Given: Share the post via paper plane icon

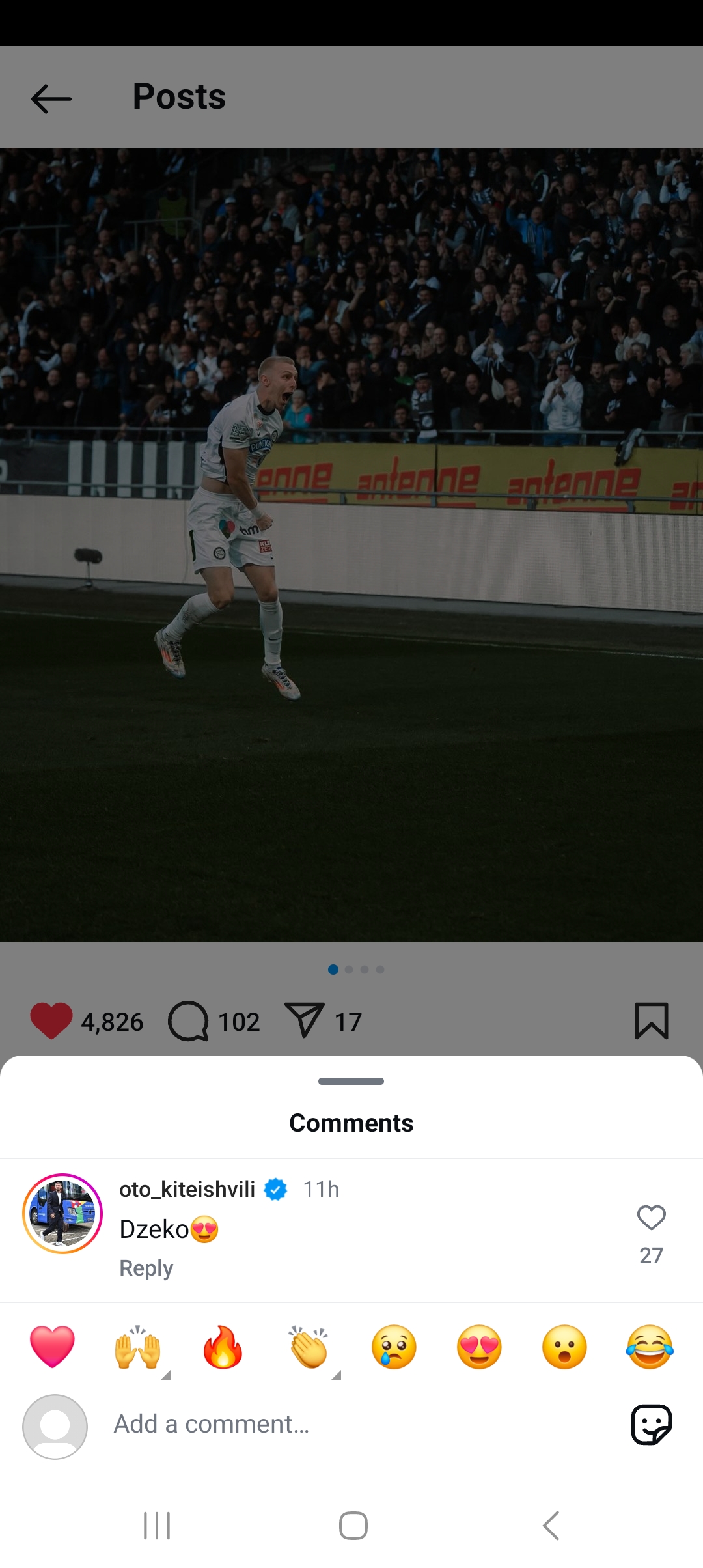Looking at the screenshot, I should pyautogui.click(x=304, y=1020).
